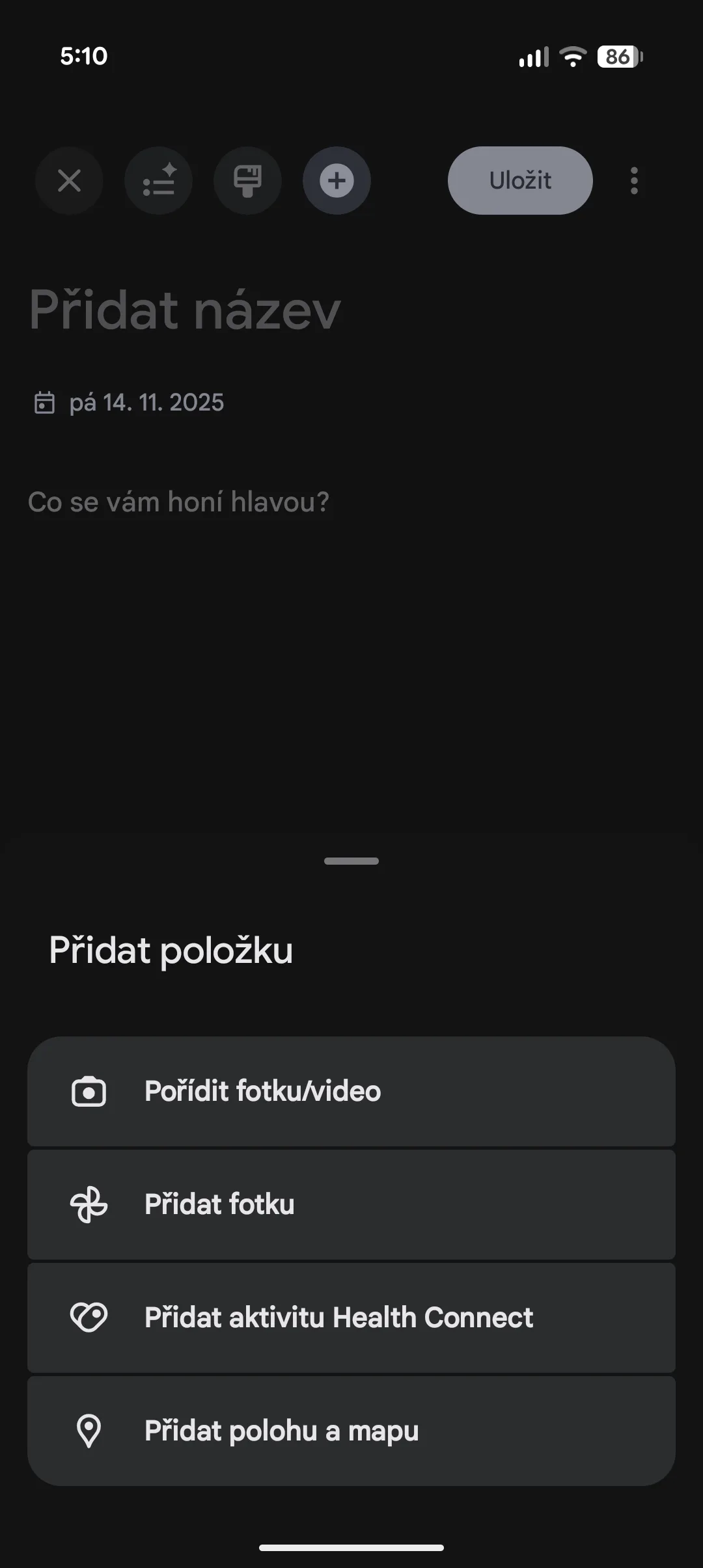Select Přidat polohu a mapu
The height and width of the screenshot is (1568, 703).
351,1431
